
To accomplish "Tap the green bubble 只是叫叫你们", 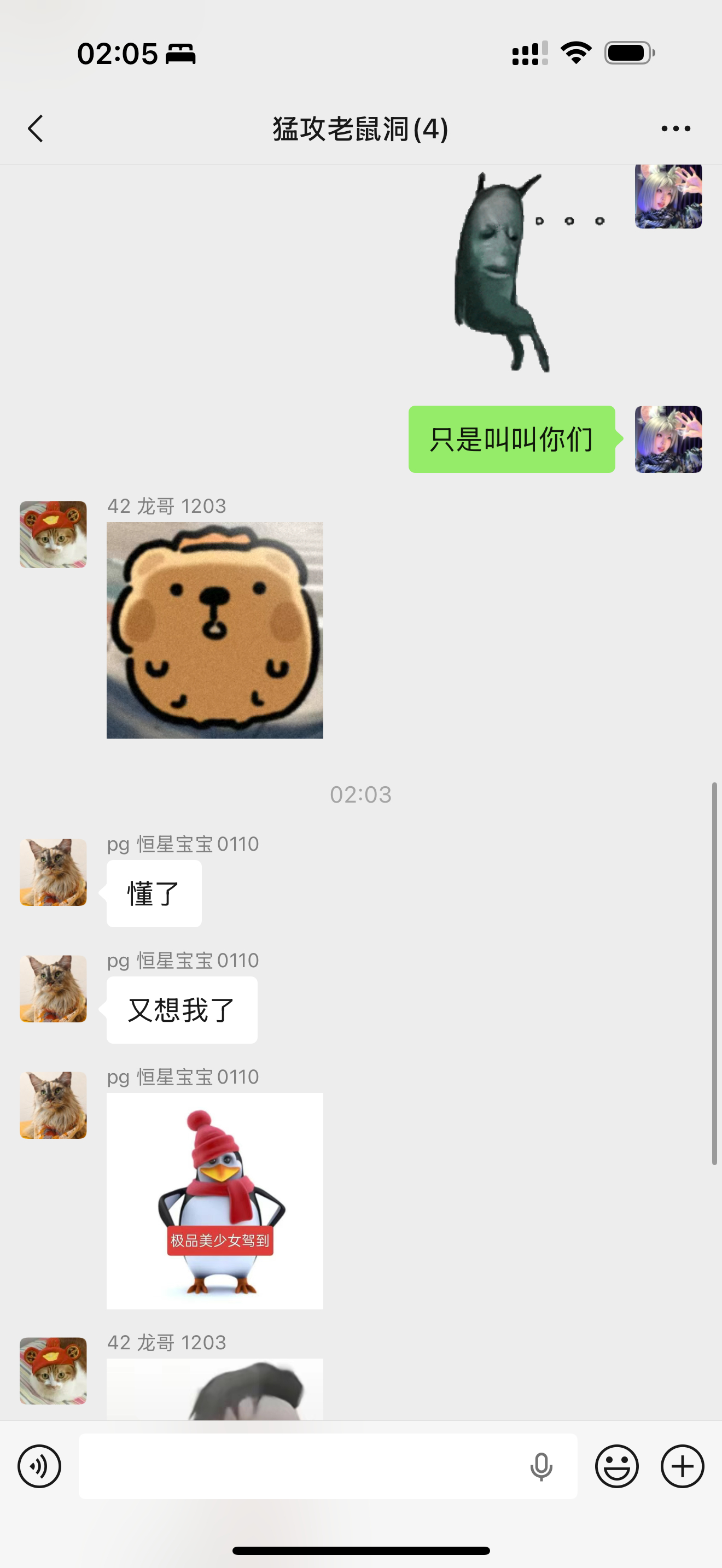I will 511,440.
